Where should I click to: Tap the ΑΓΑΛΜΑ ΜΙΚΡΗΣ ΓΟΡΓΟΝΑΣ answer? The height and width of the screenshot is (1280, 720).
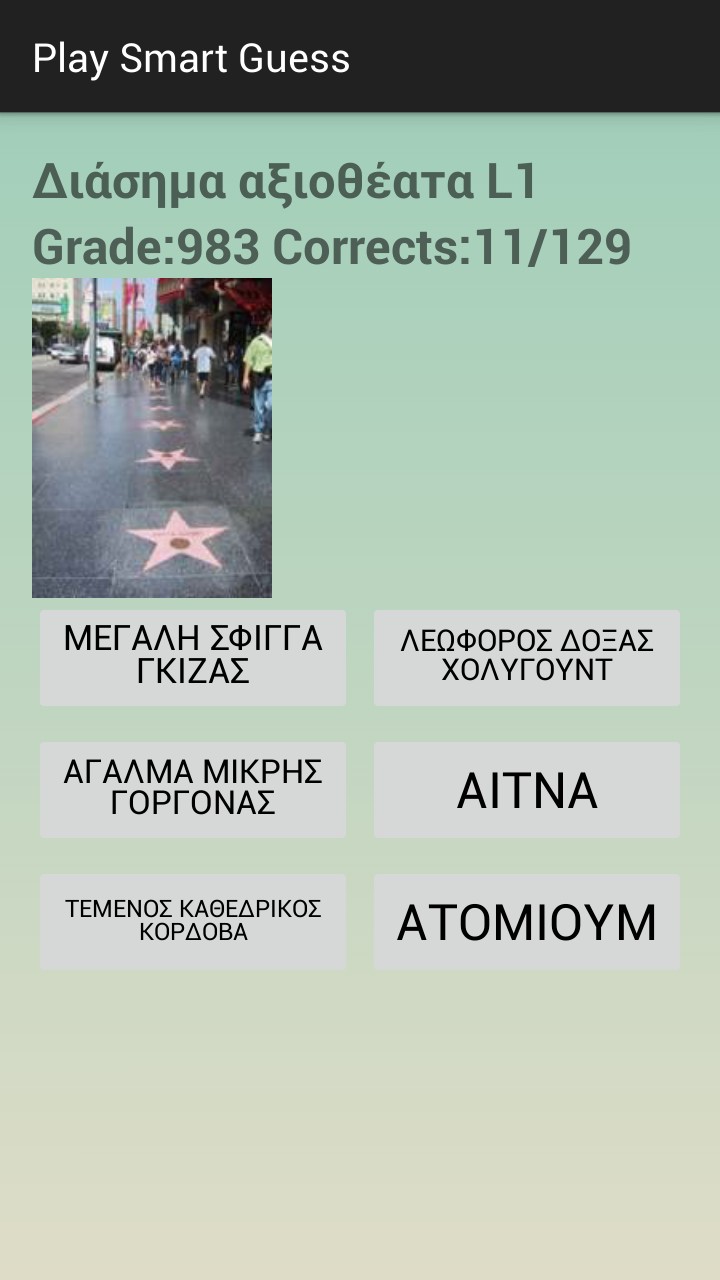pos(193,789)
